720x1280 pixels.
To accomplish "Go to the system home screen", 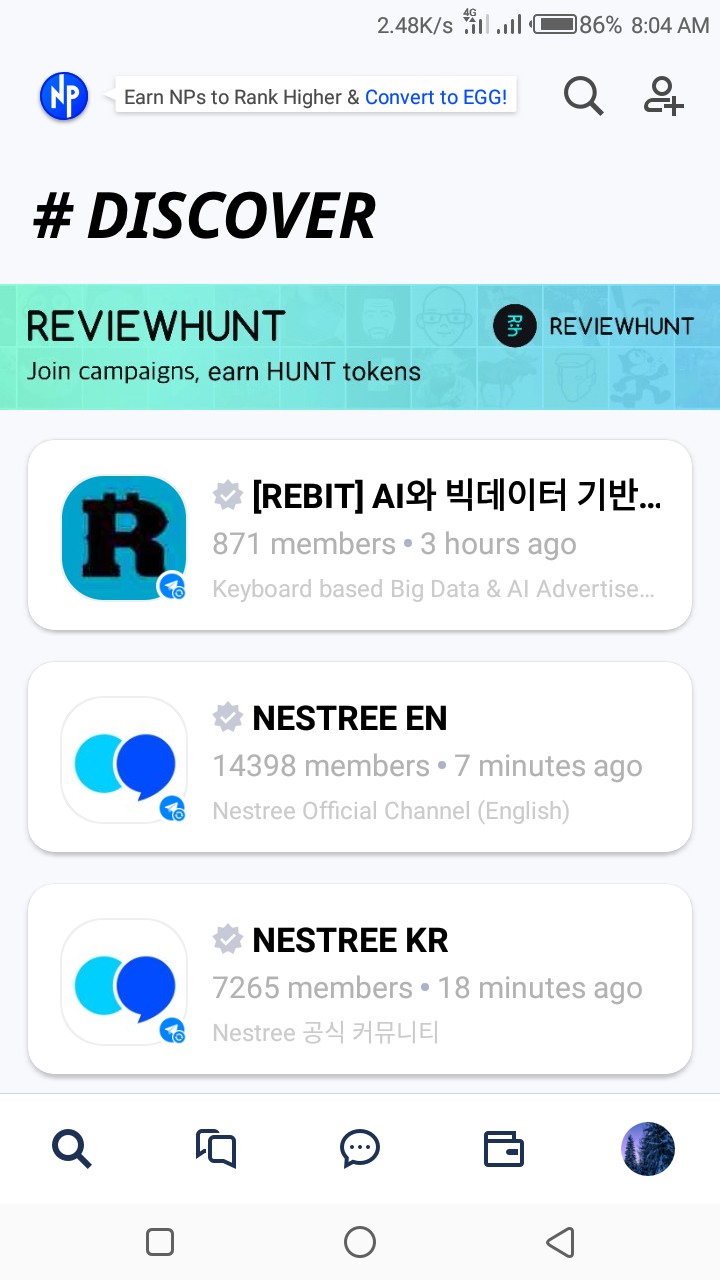I will (360, 1242).
